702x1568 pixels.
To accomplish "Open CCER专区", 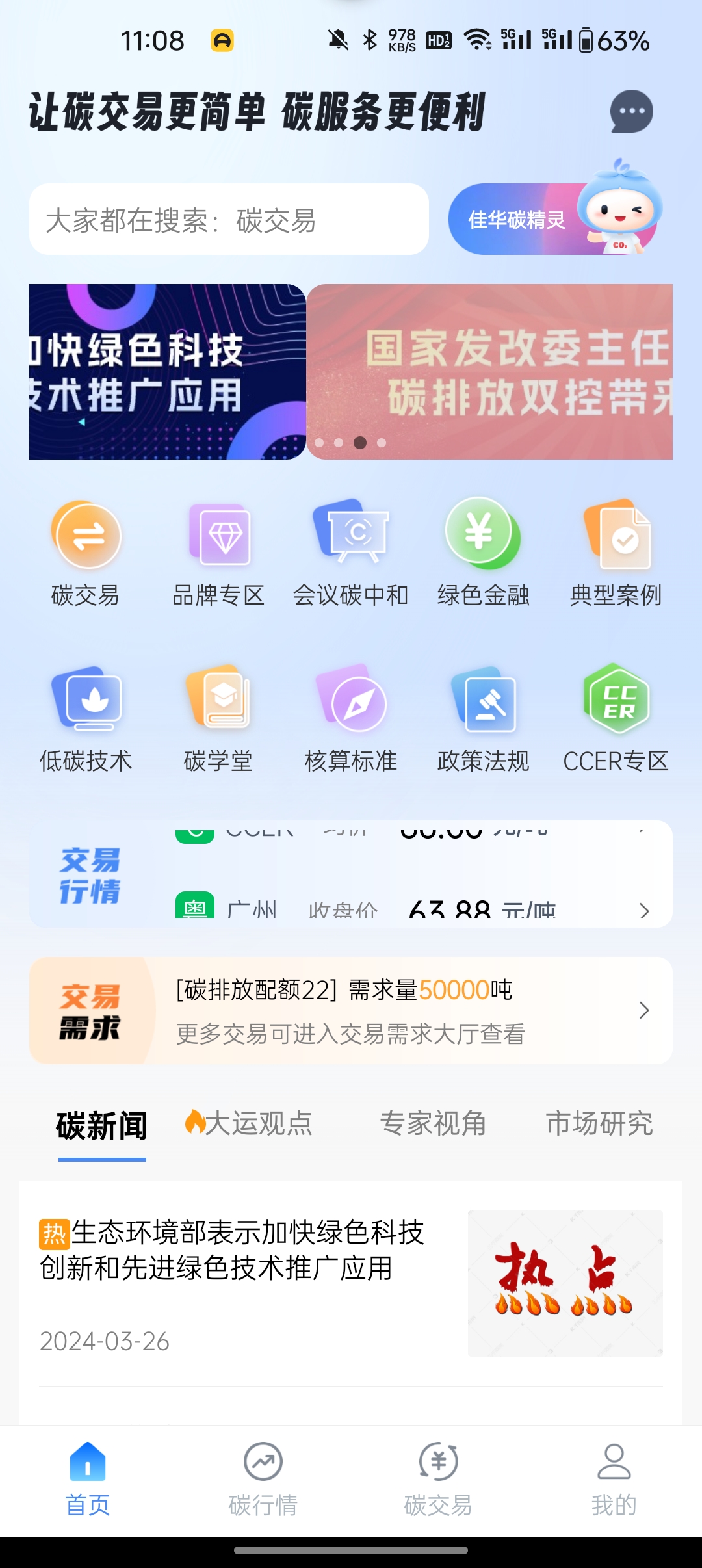I will pyautogui.click(x=616, y=719).
